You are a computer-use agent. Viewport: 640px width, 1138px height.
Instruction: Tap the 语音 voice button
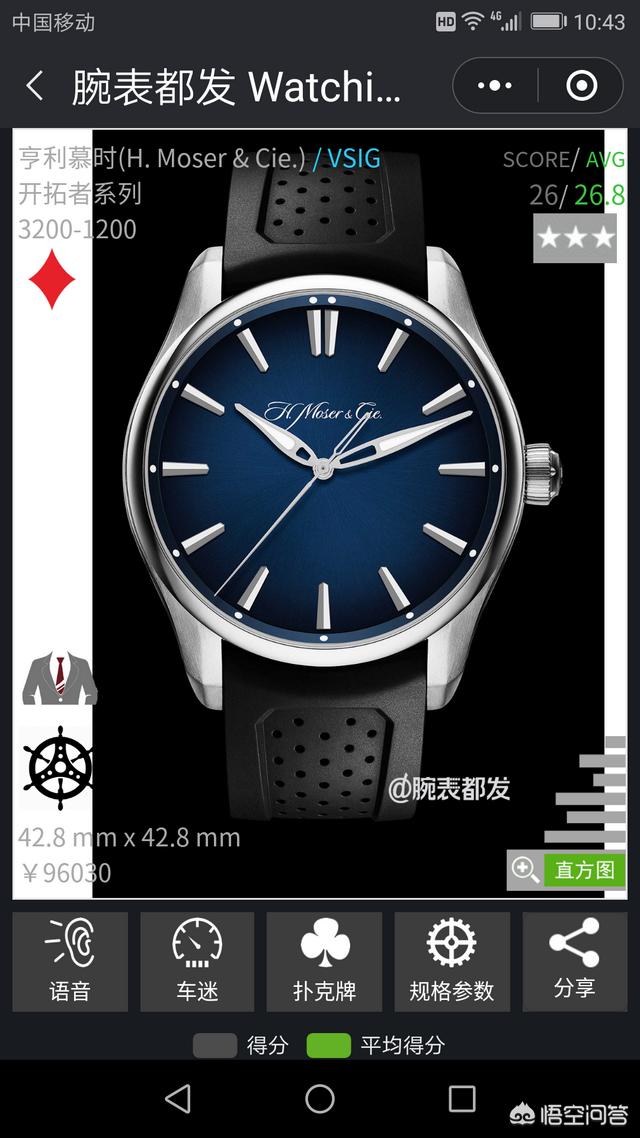click(70, 961)
